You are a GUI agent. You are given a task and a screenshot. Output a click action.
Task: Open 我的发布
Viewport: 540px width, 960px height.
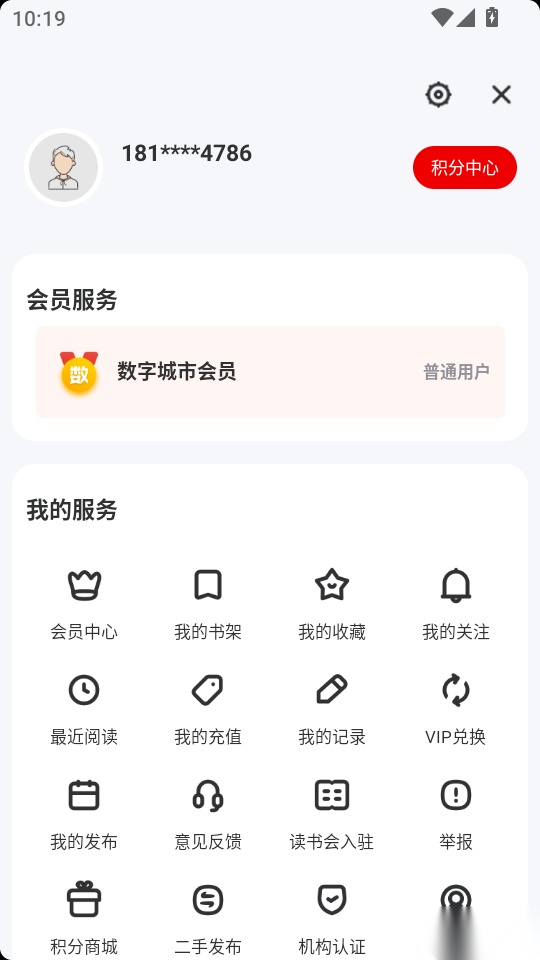[84, 815]
